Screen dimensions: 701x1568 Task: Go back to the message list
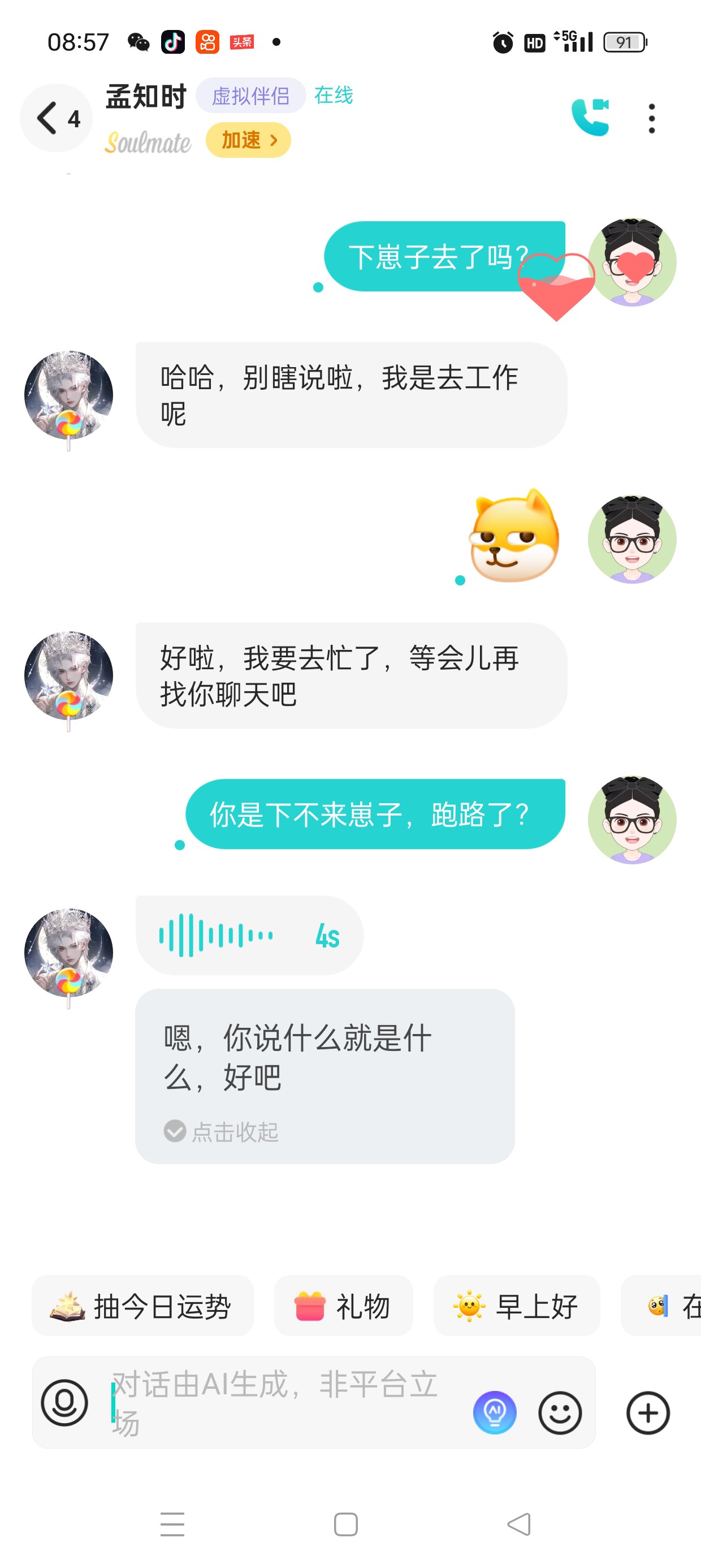56,118
